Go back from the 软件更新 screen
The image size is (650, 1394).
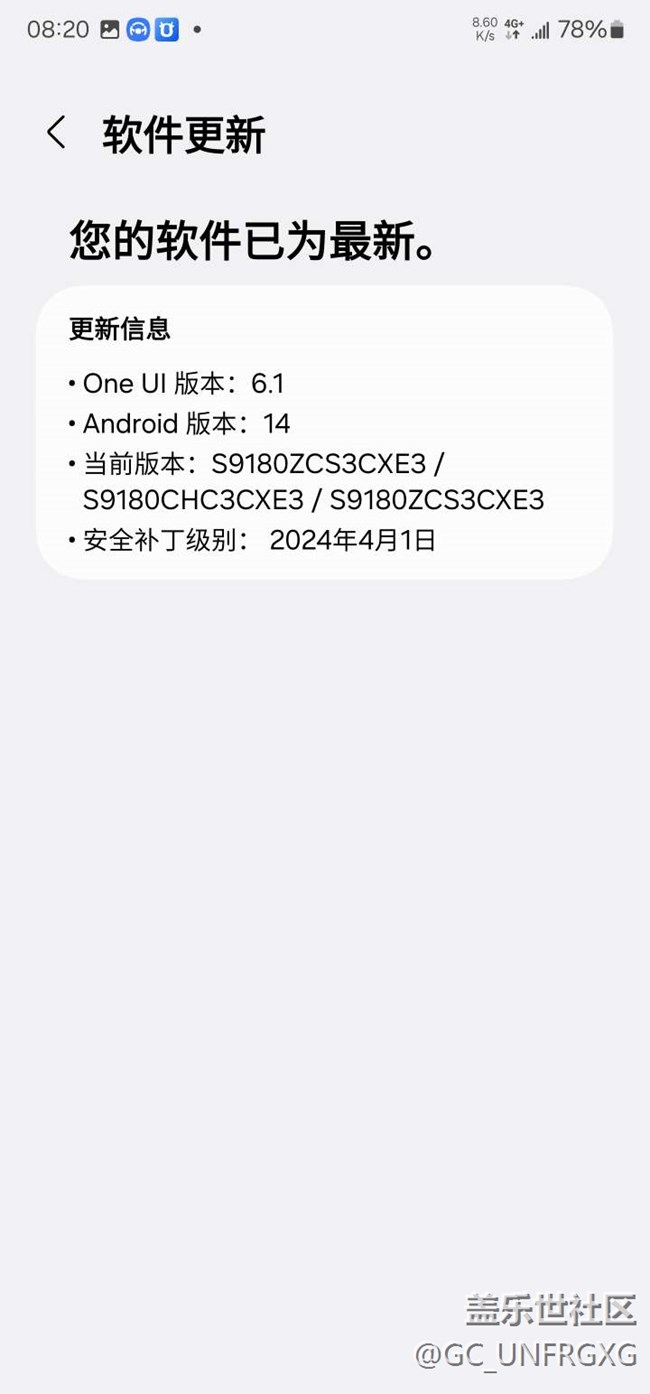point(57,133)
